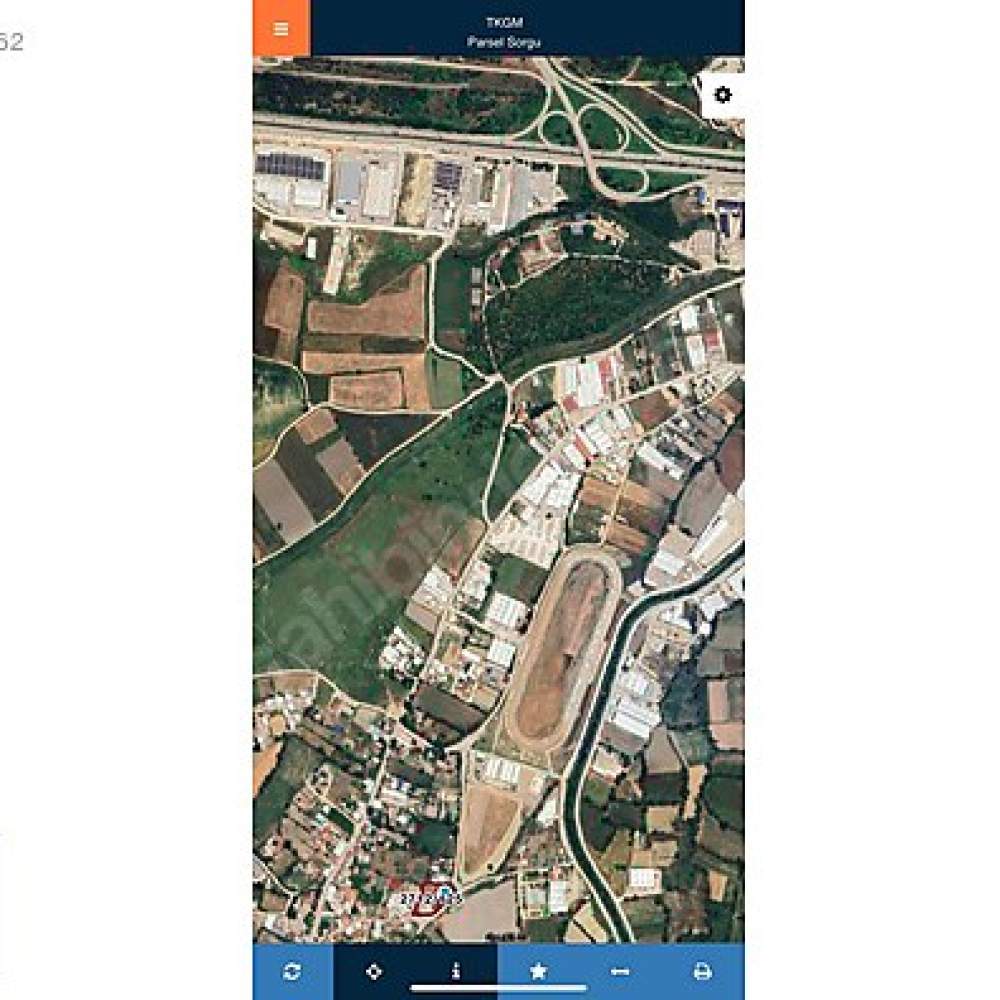Select the locate crosshair tool

click(x=374, y=971)
